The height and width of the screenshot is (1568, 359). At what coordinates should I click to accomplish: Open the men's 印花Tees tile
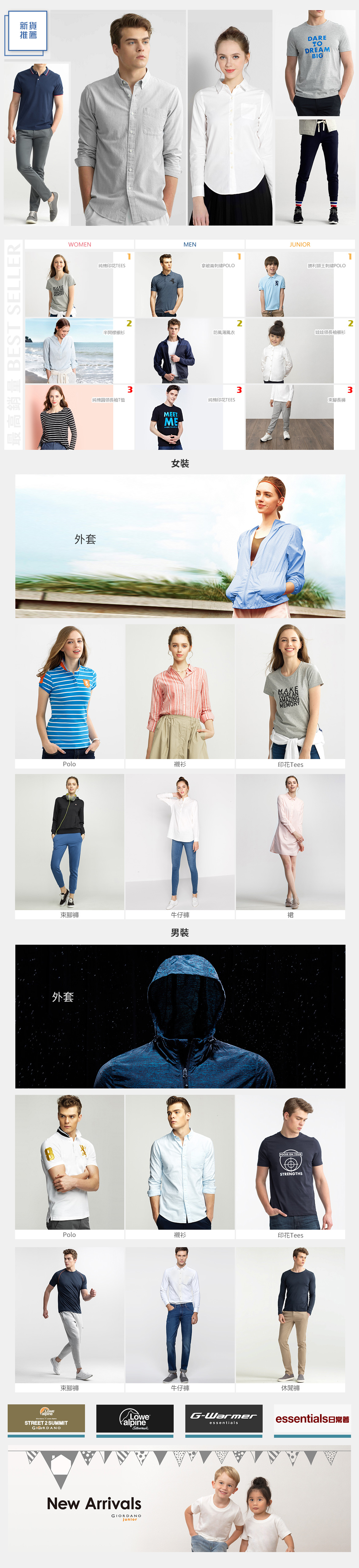point(290,1166)
